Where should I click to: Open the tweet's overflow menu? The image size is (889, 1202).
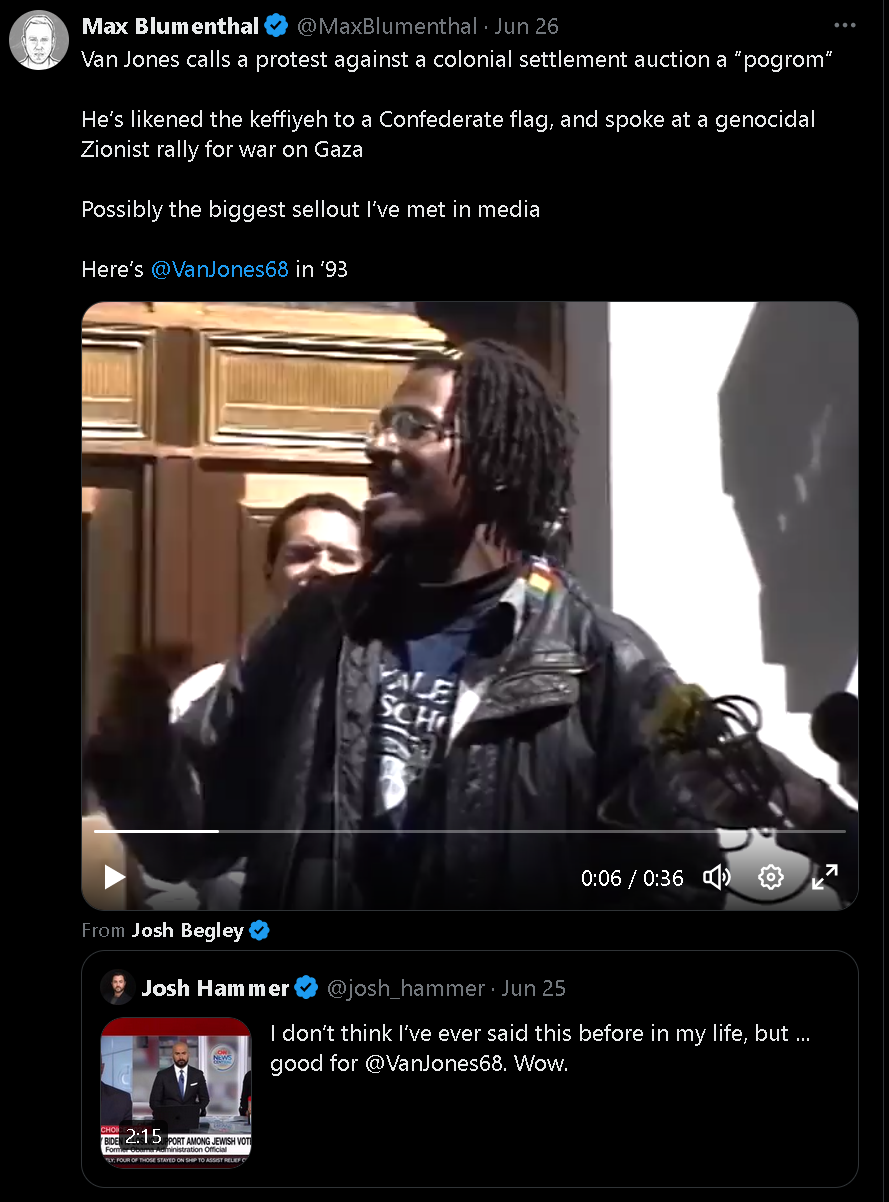[845, 26]
